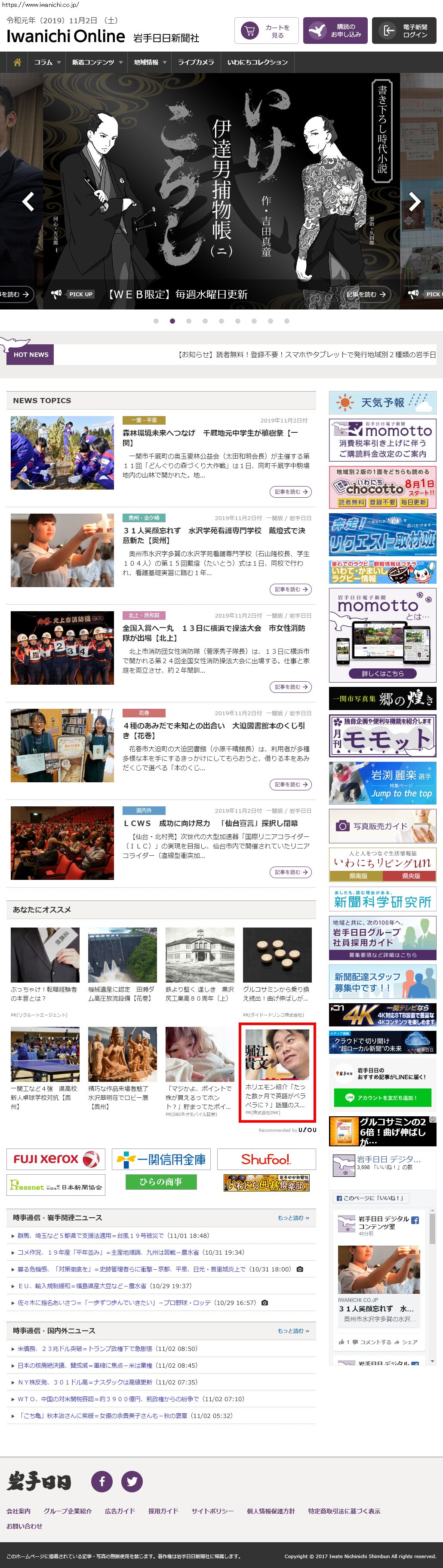Viewport: 443px width, 1568px height.
Task: Open 天気予報 weather forecast banner
Action: 382,402
